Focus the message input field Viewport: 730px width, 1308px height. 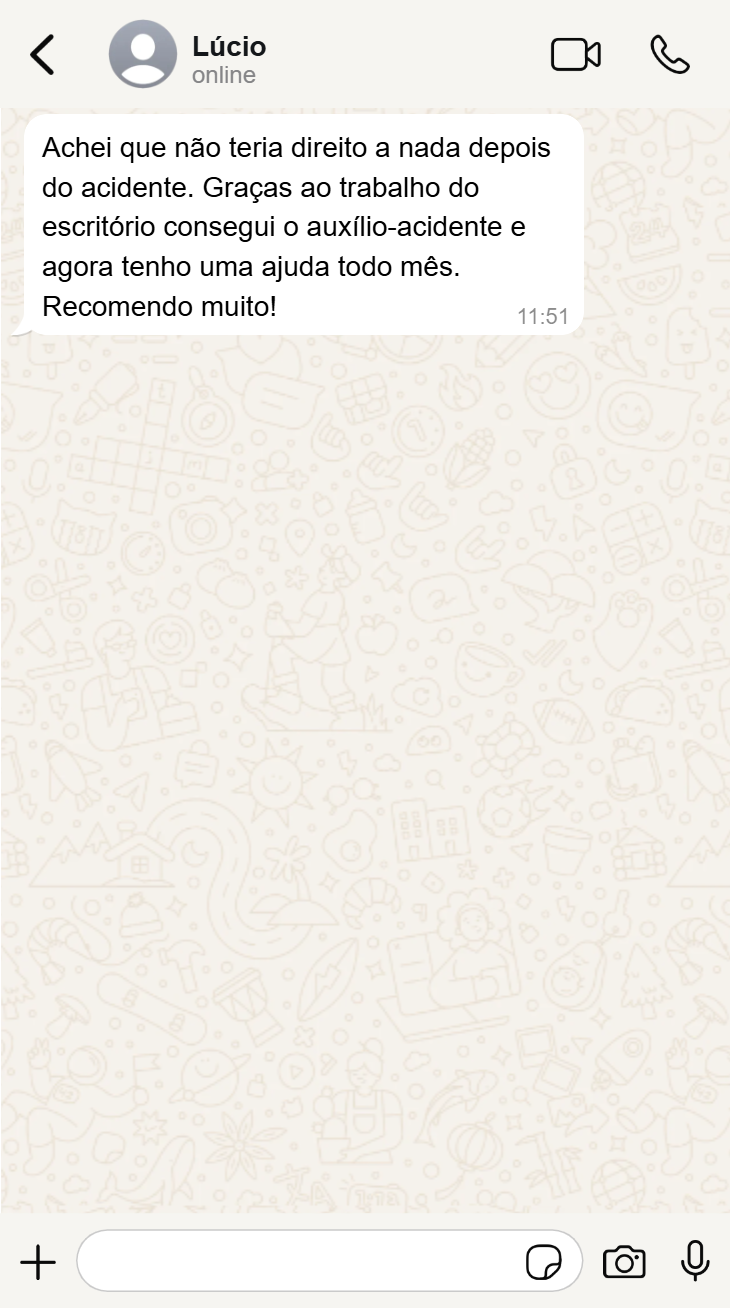tap(300, 1262)
